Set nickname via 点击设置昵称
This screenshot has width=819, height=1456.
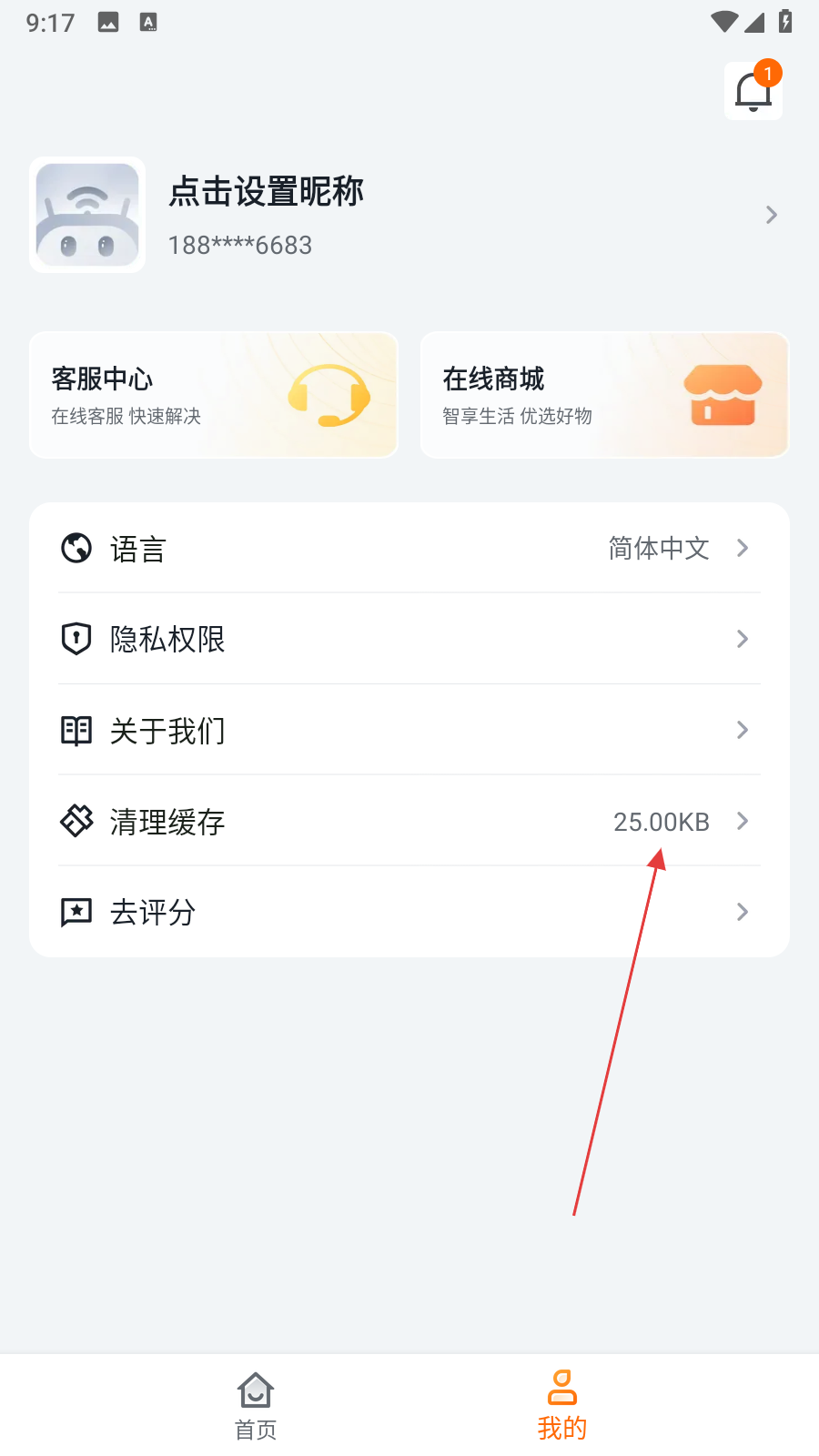tap(266, 192)
